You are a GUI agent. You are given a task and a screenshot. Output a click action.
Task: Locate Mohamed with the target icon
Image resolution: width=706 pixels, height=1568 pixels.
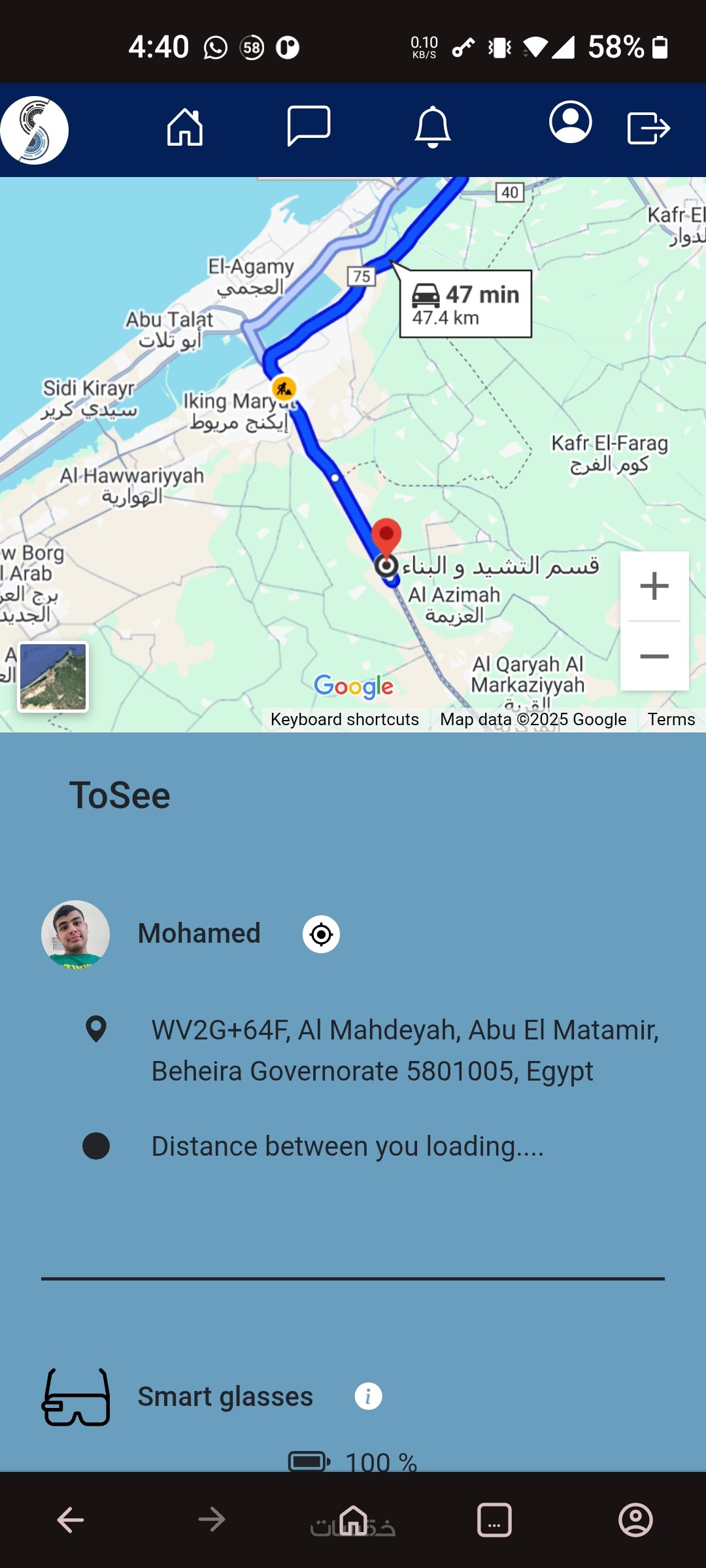coord(321,934)
